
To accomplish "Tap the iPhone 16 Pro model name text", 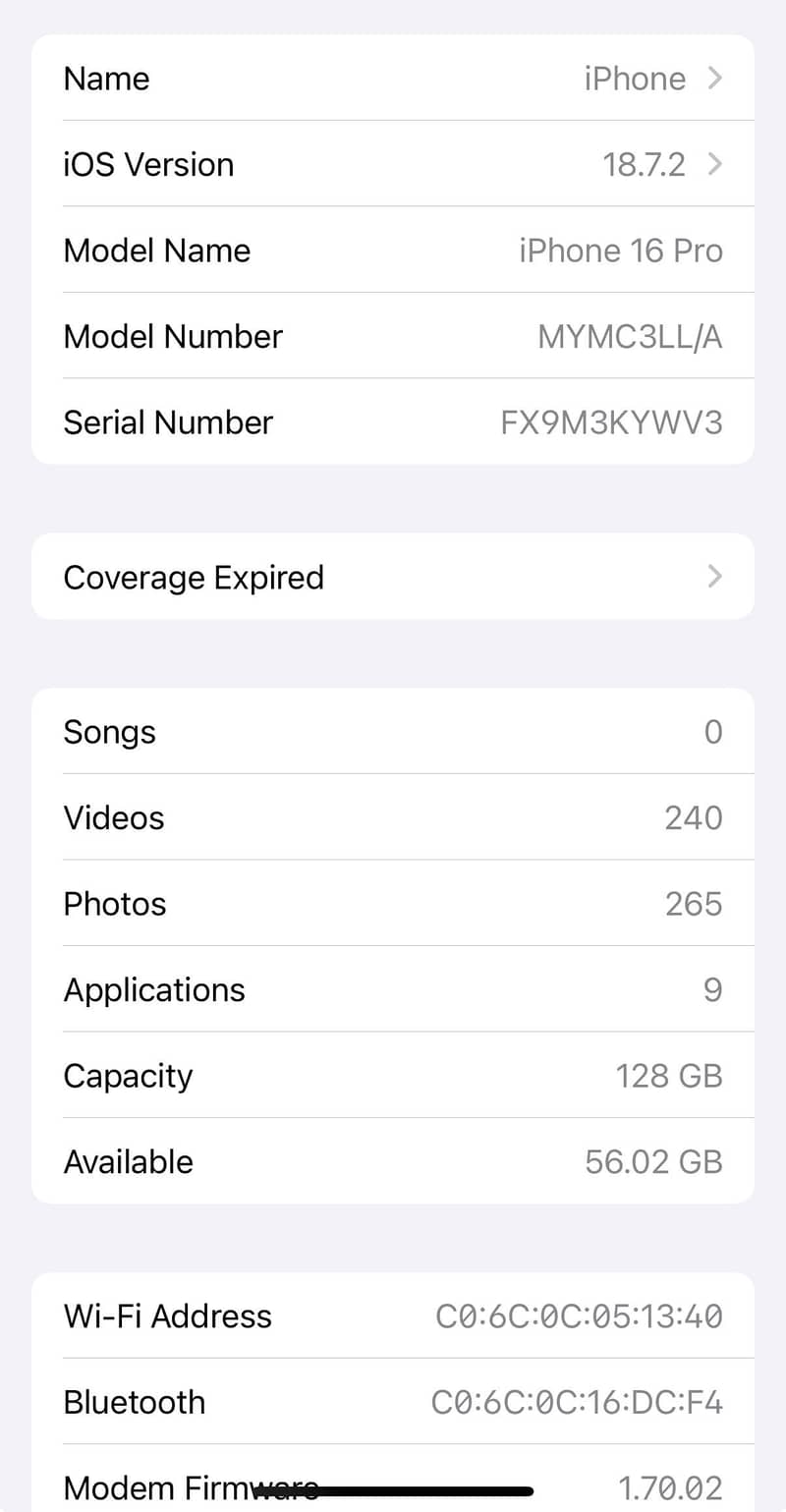I will tap(621, 251).
